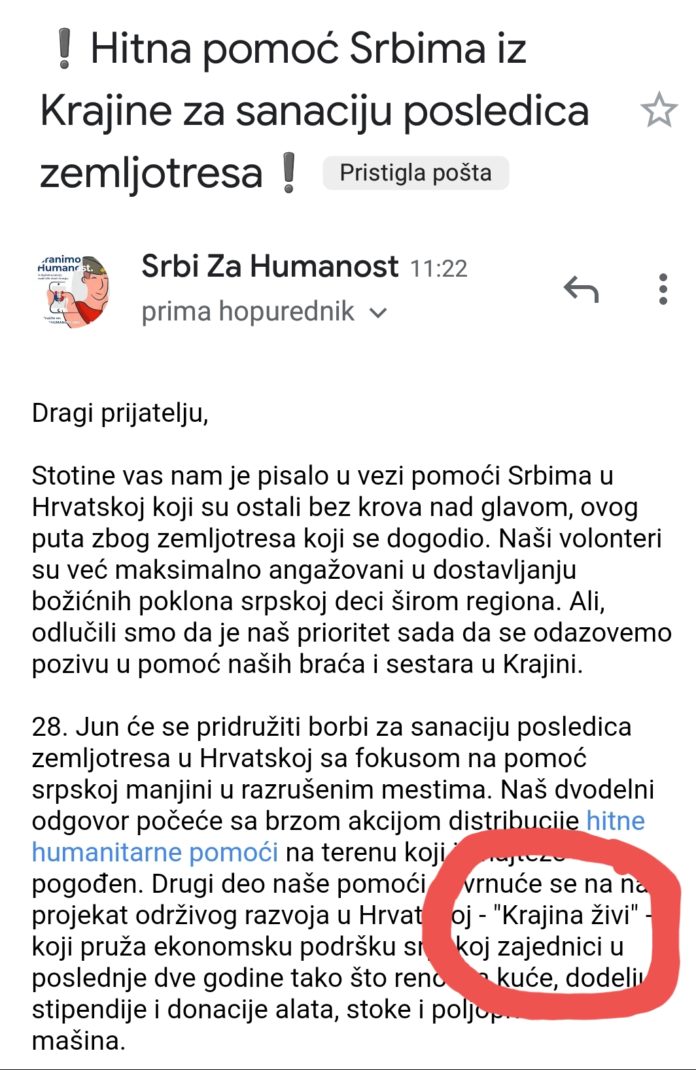
Task: Open the message overflow menu
Action: (x=662, y=289)
